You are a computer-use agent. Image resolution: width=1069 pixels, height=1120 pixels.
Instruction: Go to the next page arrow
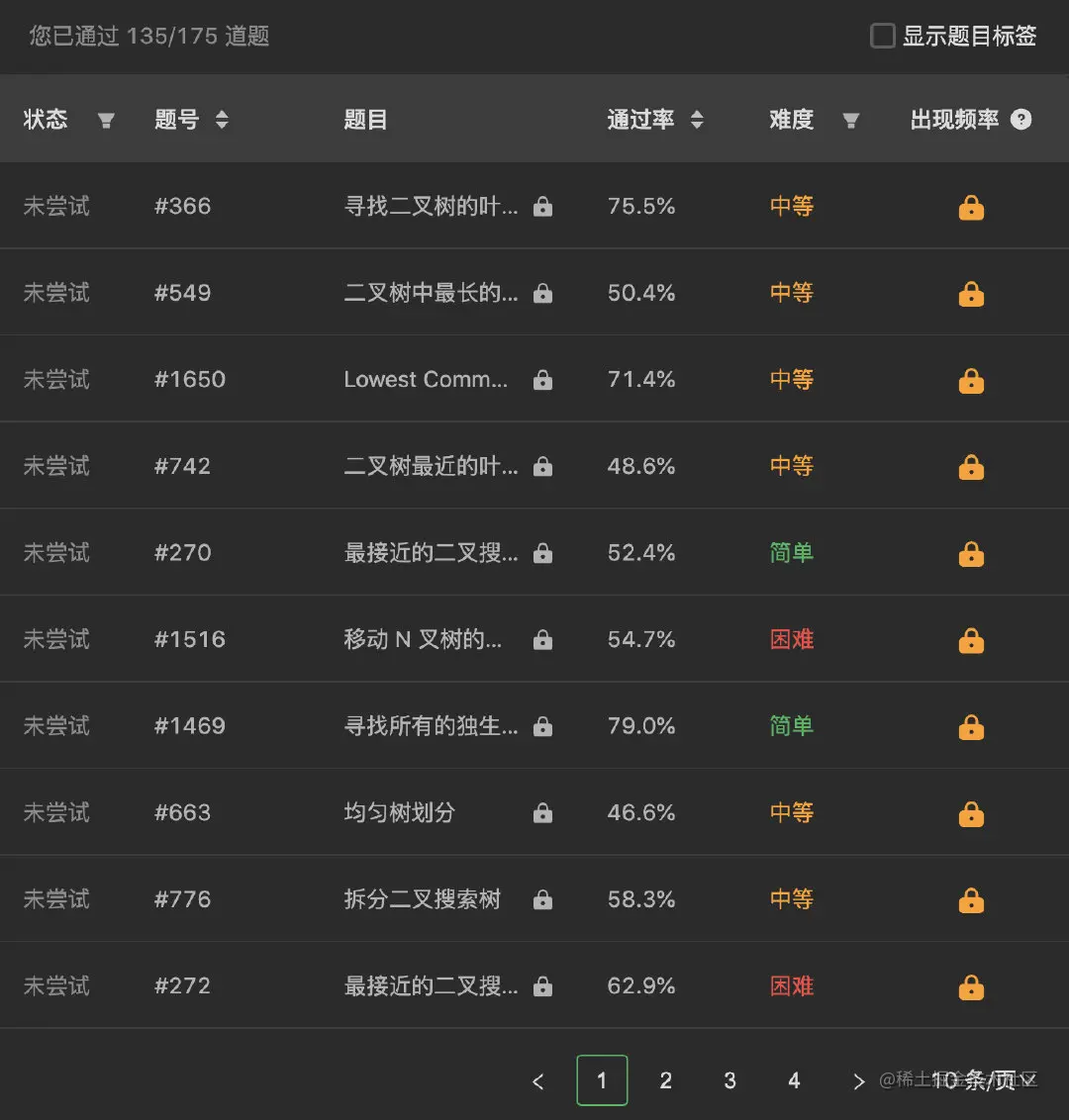(x=858, y=1081)
